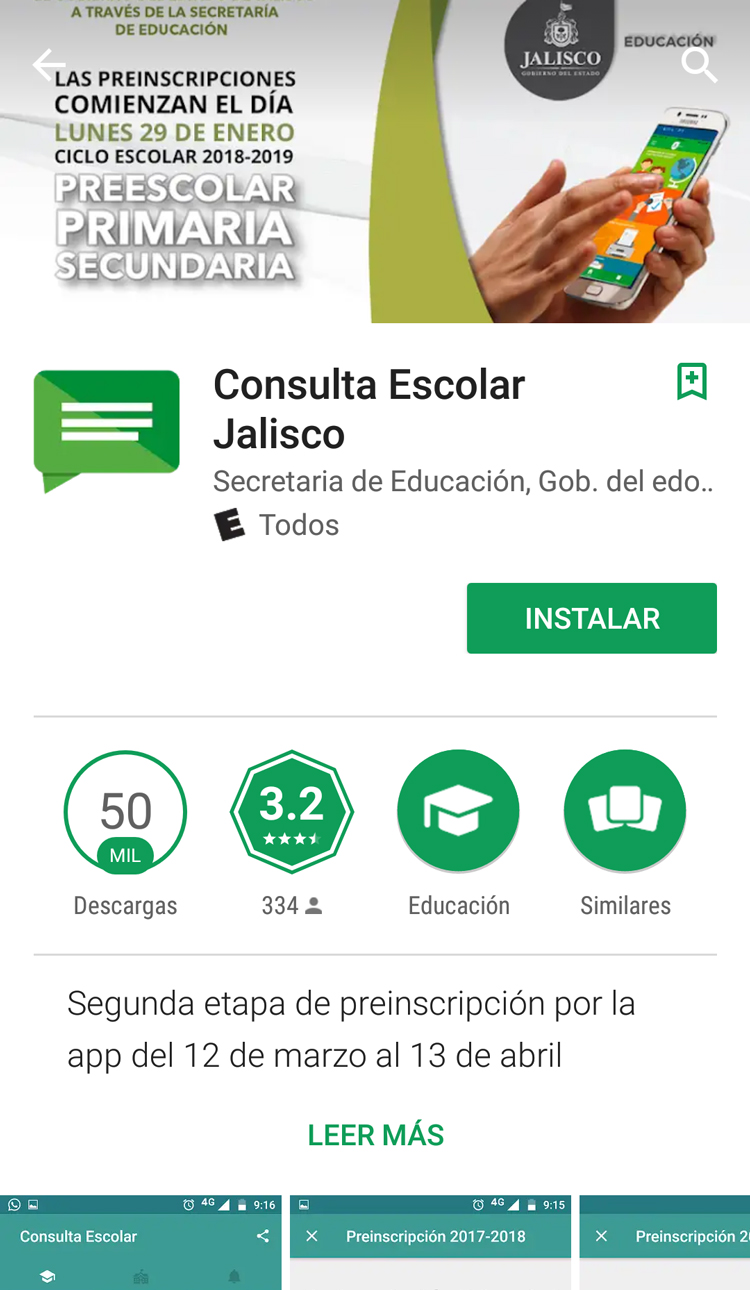
Task: Open the search magnifier icon
Action: click(x=699, y=66)
